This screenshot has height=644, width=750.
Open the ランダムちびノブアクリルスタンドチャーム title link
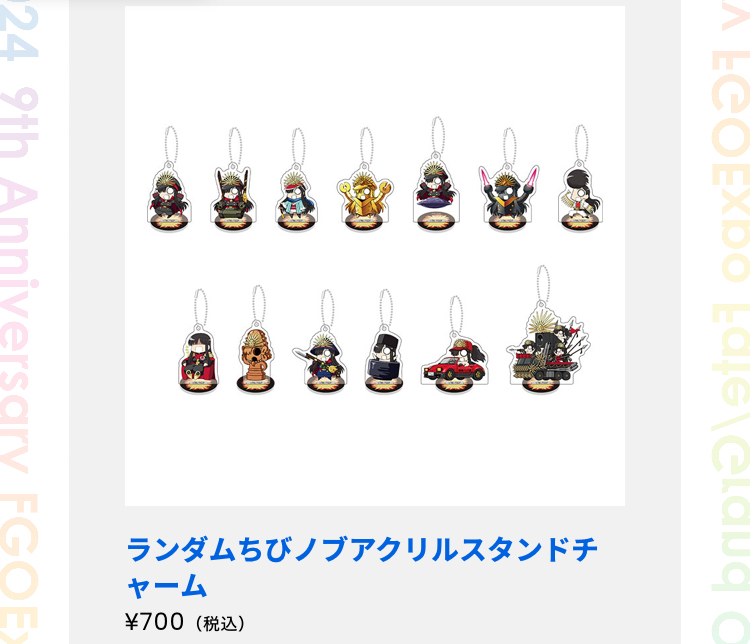pyautogui.click(x=362, y=566)
